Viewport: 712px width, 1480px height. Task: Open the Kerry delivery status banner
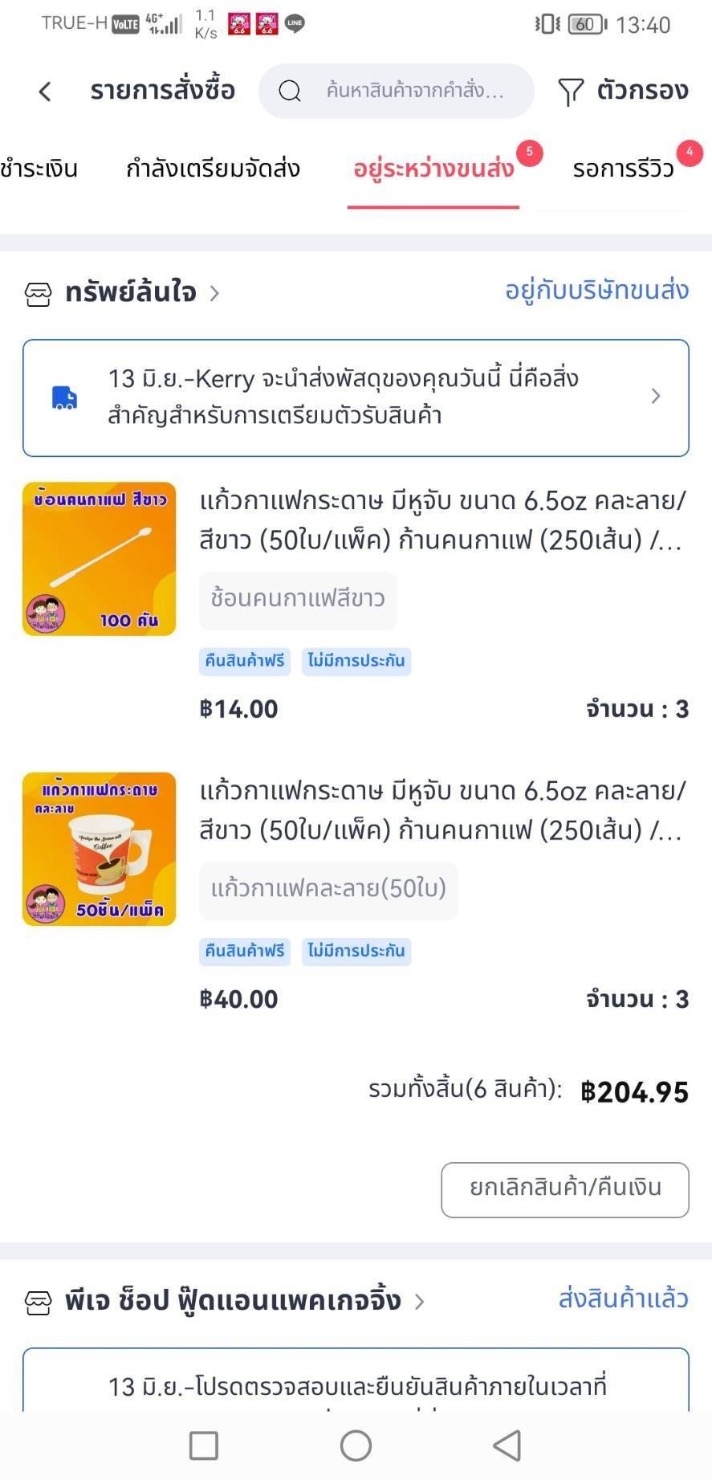[x=356, y=398]
